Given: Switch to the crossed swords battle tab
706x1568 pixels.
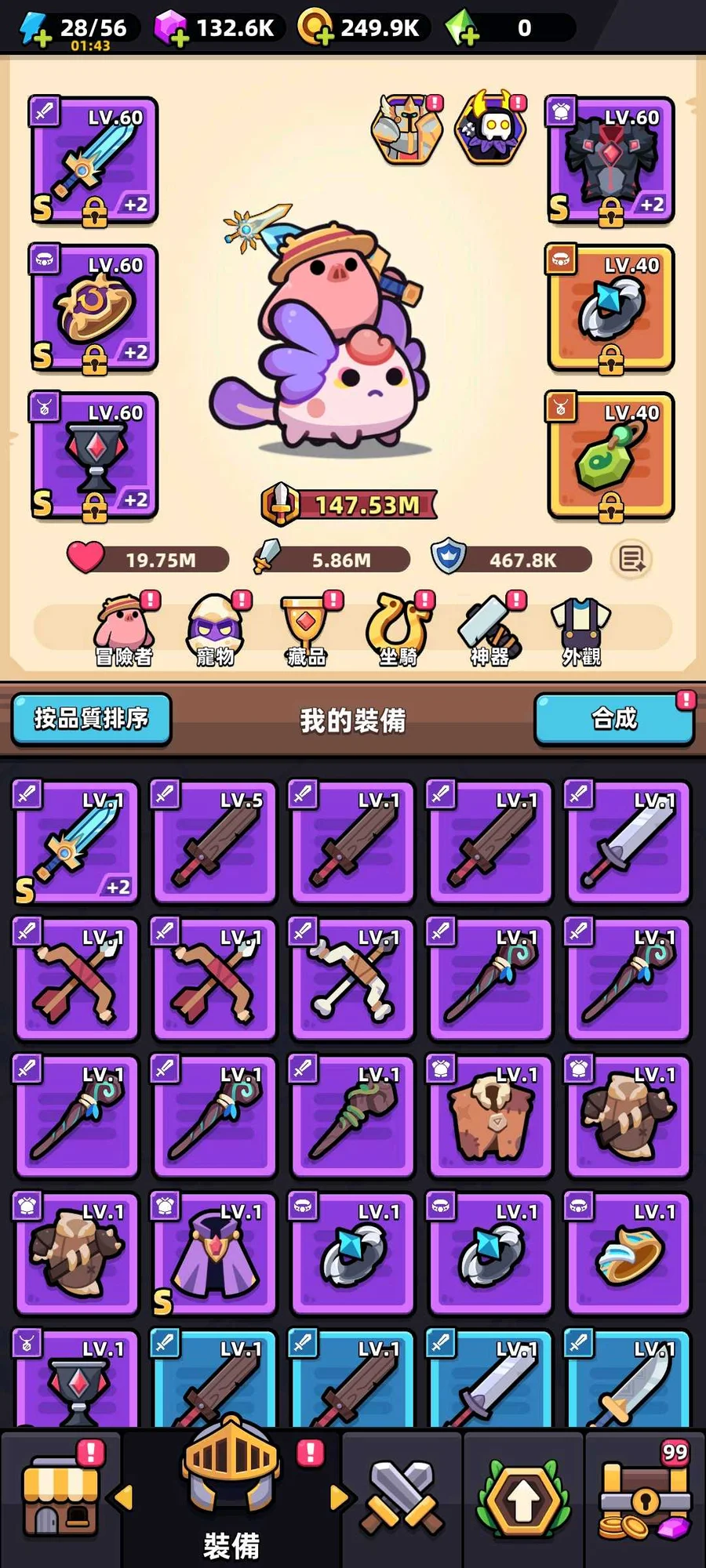Looking at the screenshot, I should (x=402, y=1497).
